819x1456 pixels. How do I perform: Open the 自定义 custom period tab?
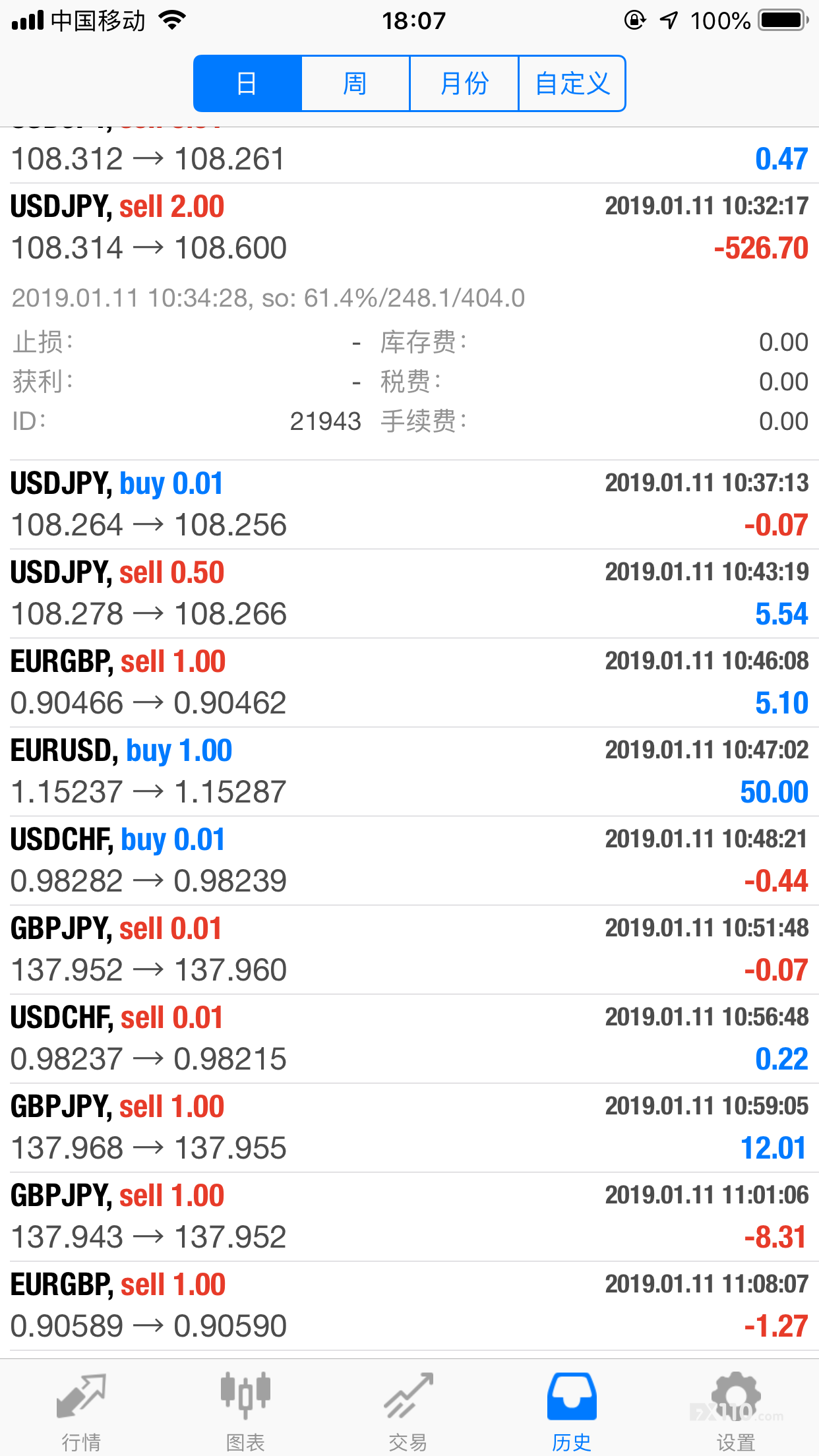[x=572, y=84]
